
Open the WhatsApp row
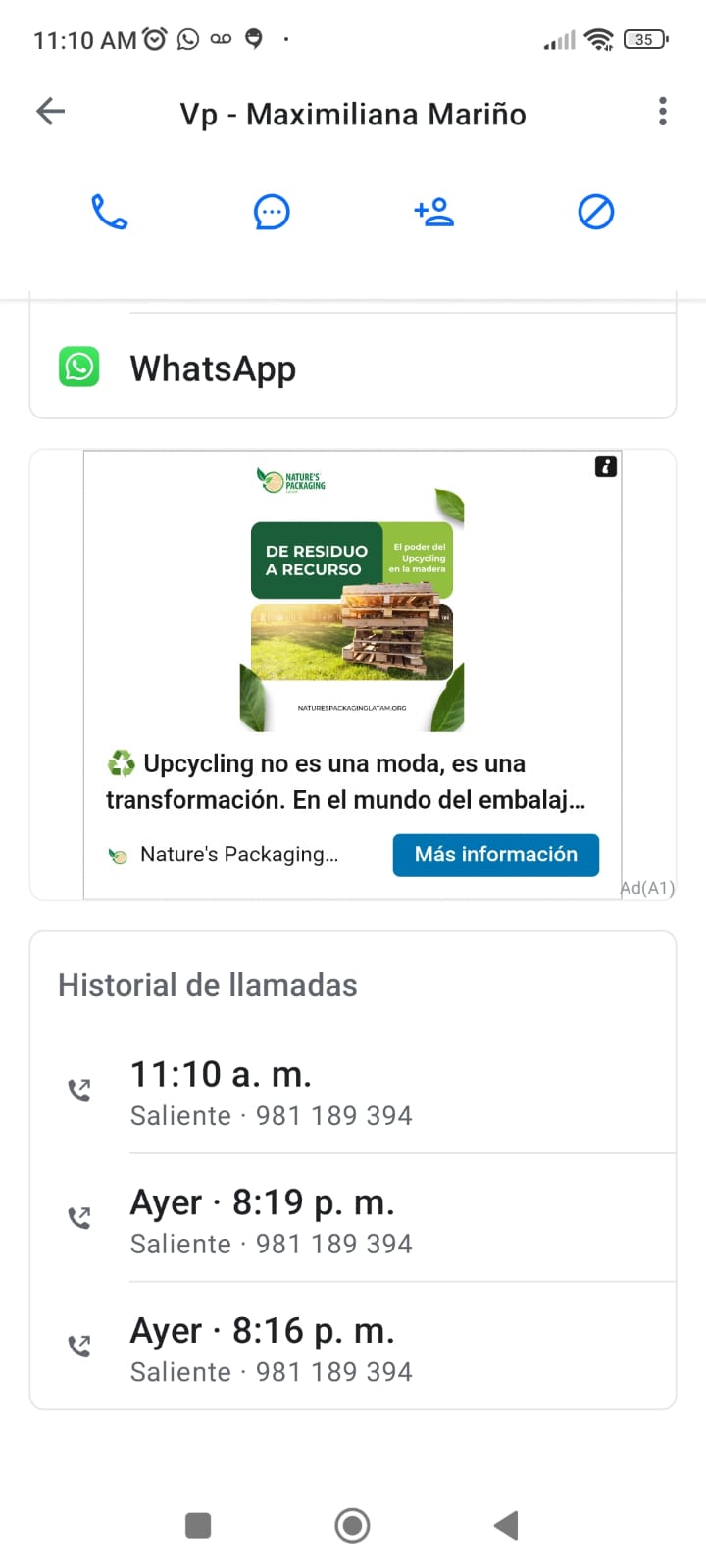coord(353,368)
